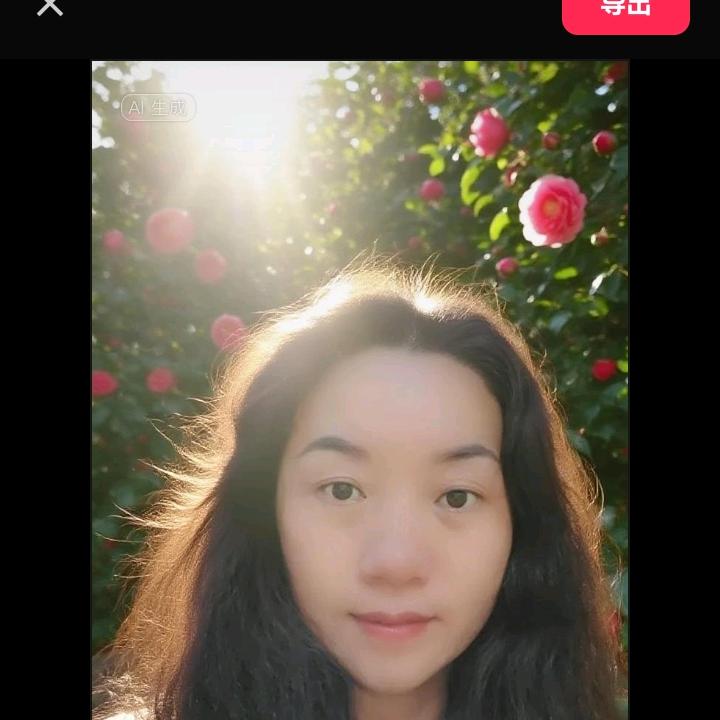The width and height of the screenshot is (720, 720).
Task: Tap the red 导出 export button
Action: pos(625,10)
